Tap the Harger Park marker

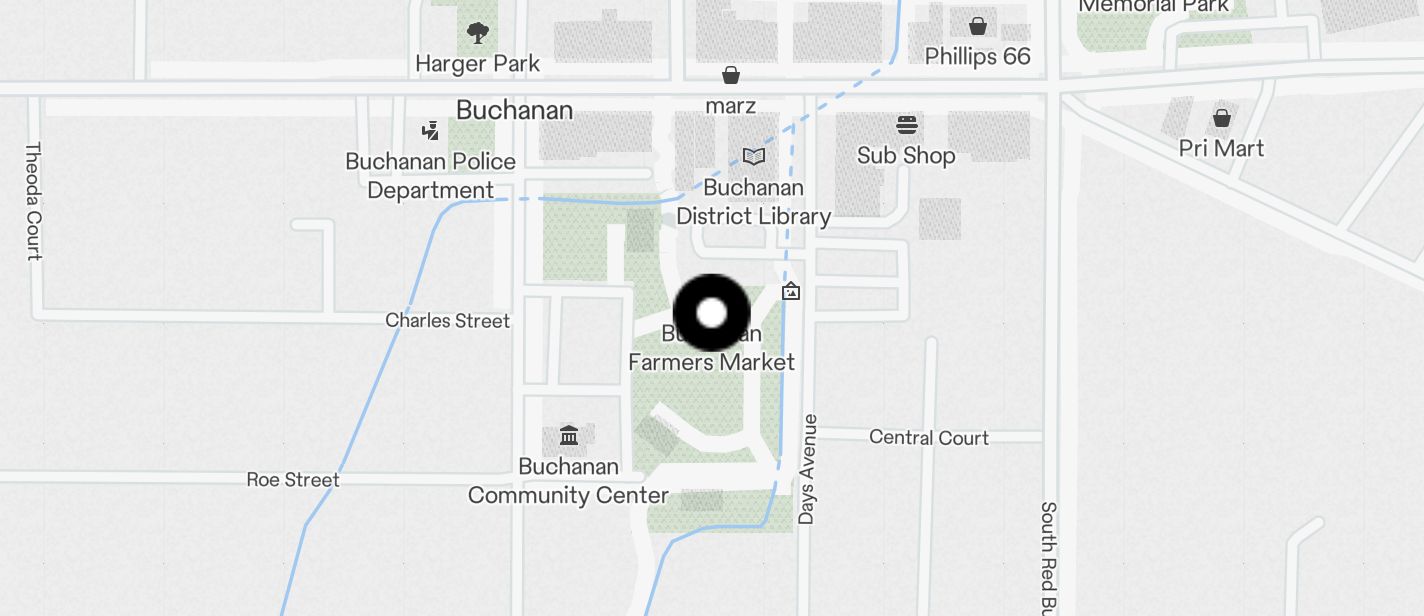478,33
